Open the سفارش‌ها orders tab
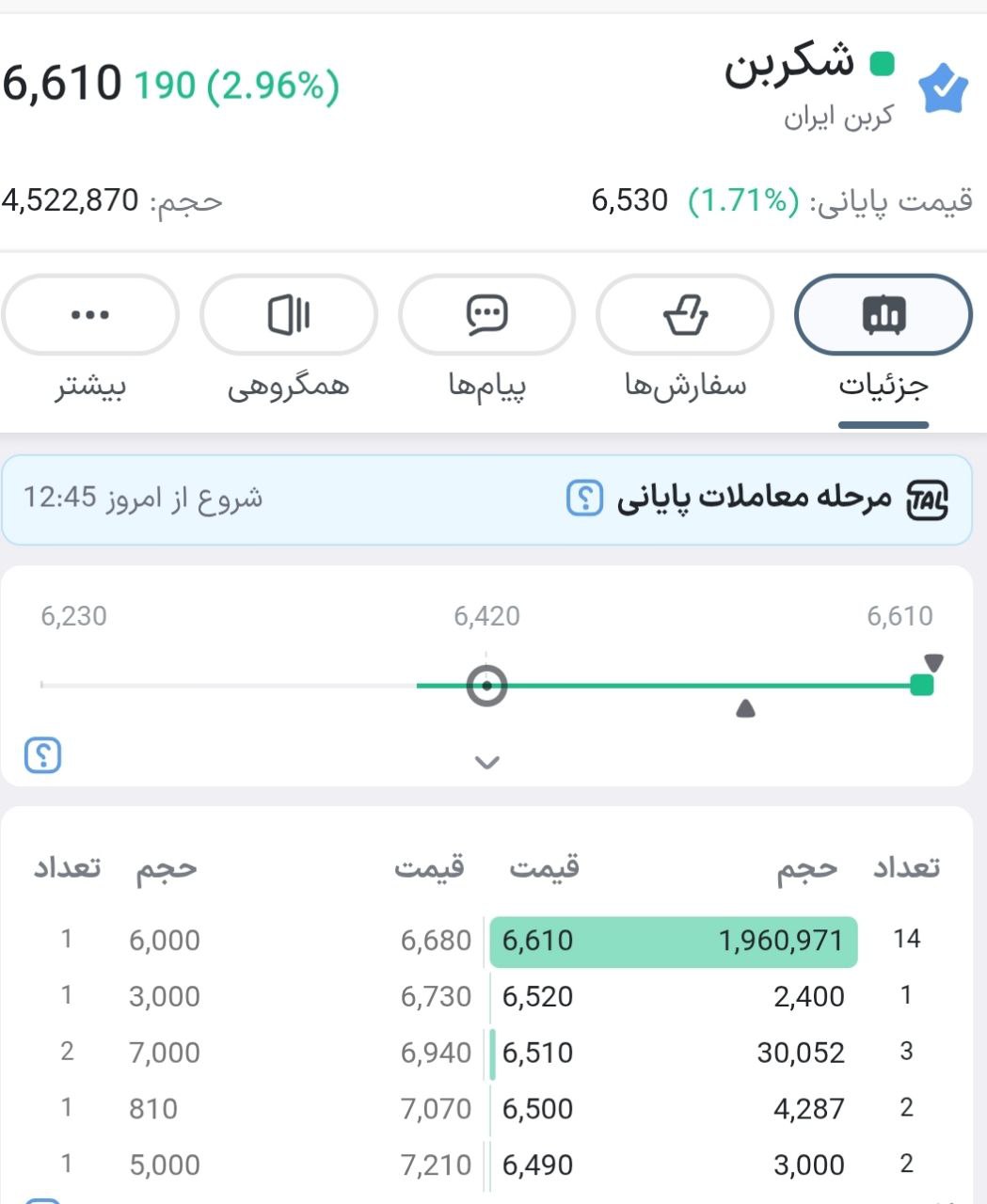This screenshot has width=987, height=1204. 685,315
